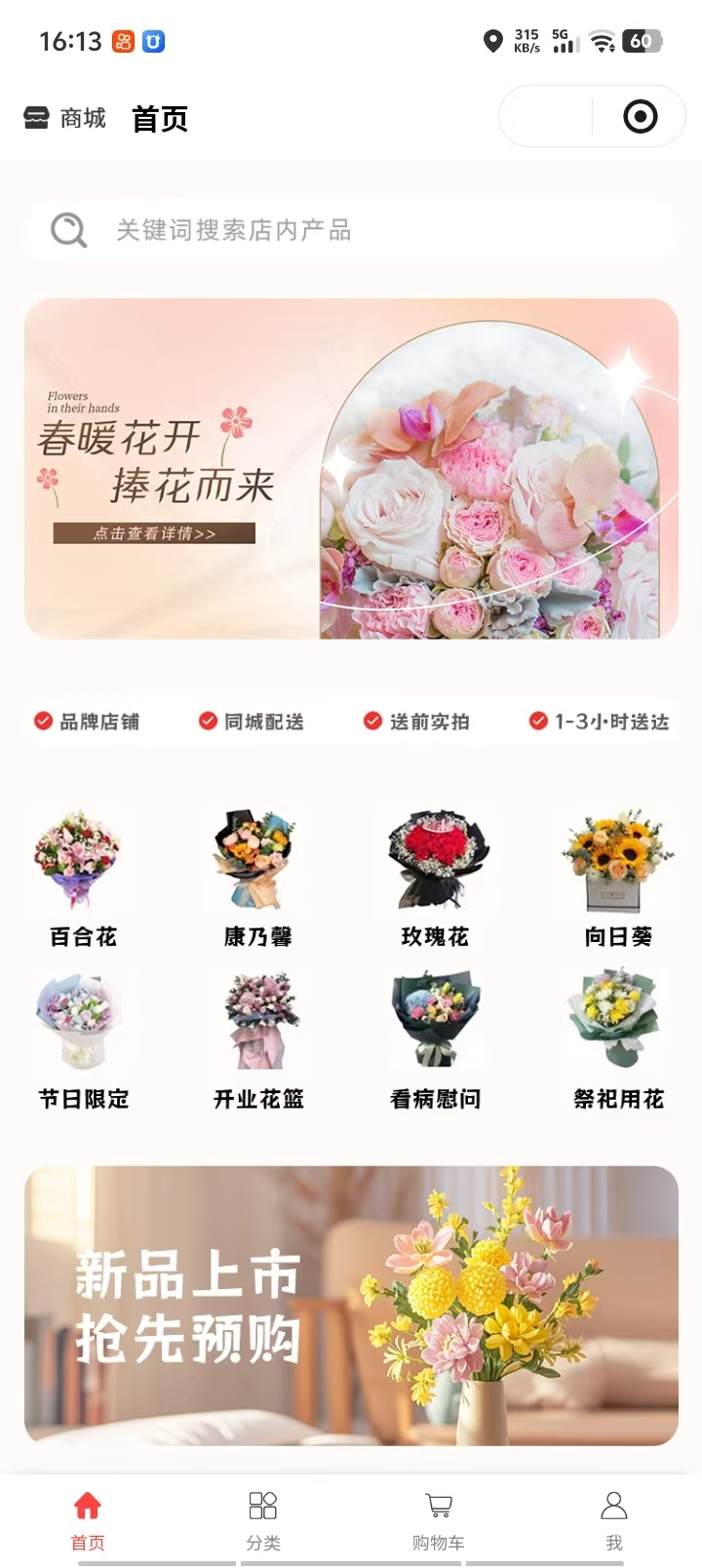Close the mini program via the circle icon
The height and width of the screenshot is (1568, 702).
coord(640,117)
